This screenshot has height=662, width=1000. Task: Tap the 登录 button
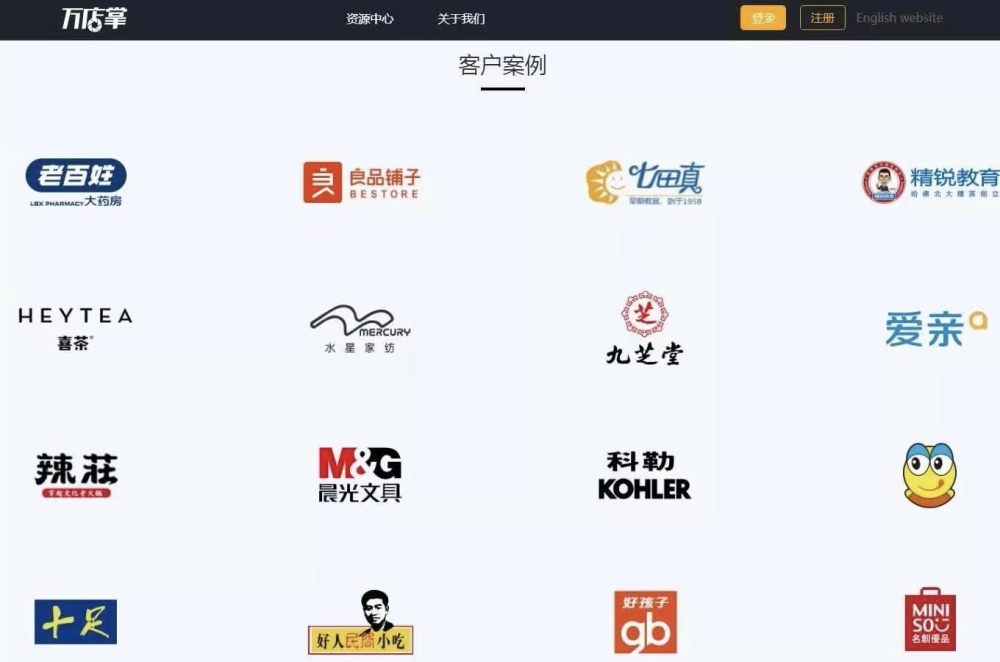click(763, 18)
